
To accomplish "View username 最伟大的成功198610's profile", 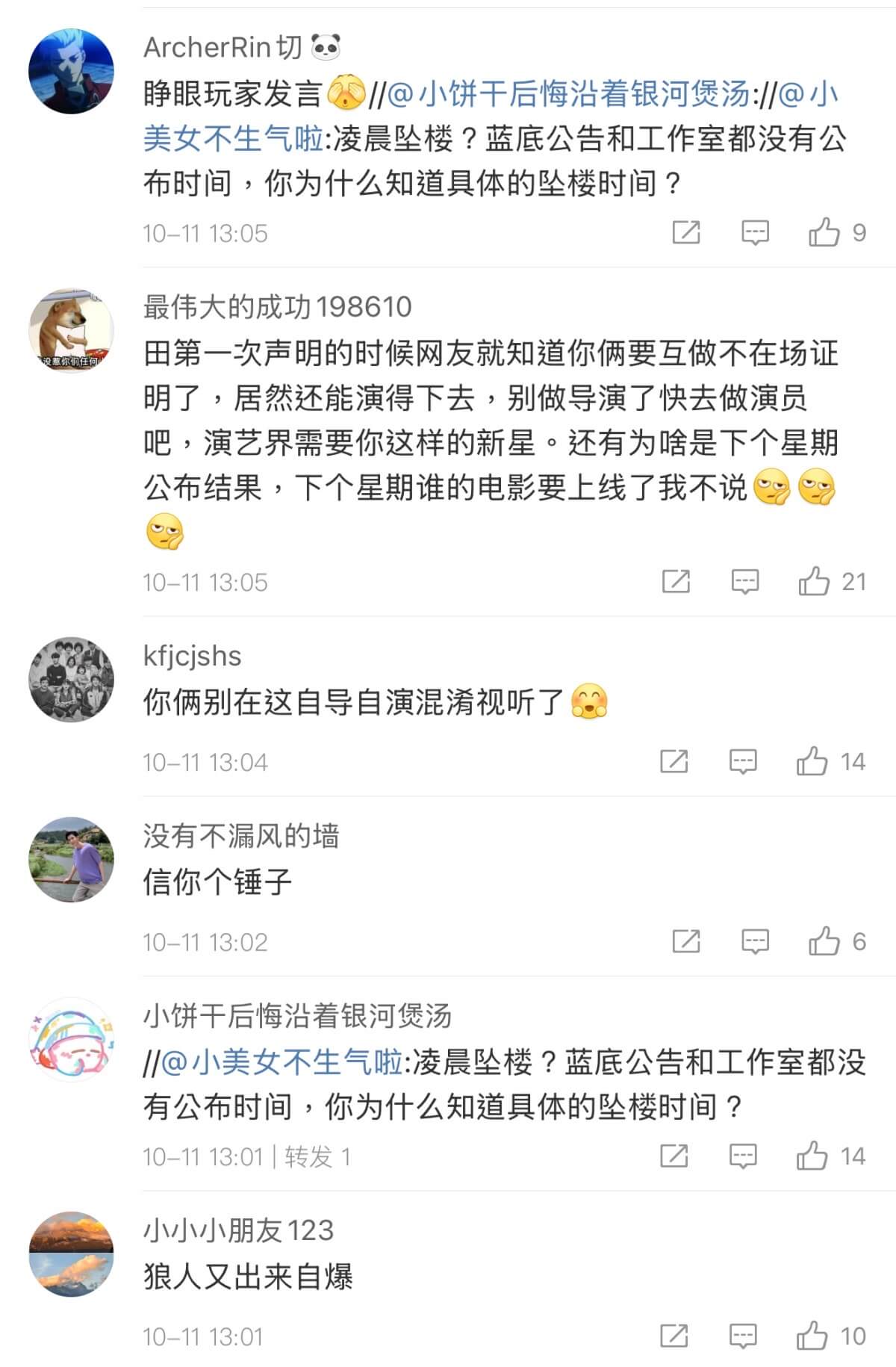I will pyautogui.click(x=277, y=307).
